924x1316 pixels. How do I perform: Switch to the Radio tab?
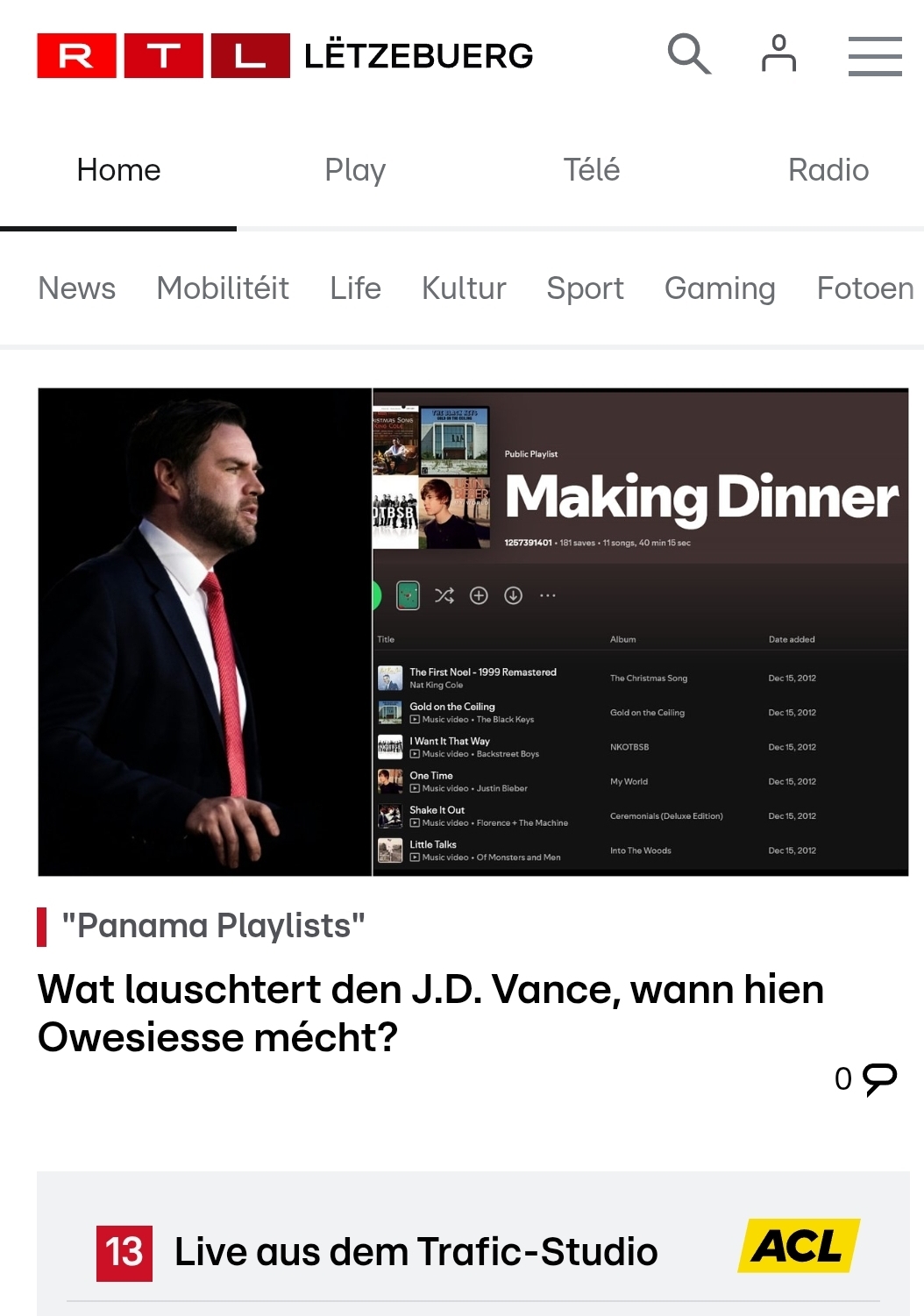pyautogui.click(x=828, y=170)
